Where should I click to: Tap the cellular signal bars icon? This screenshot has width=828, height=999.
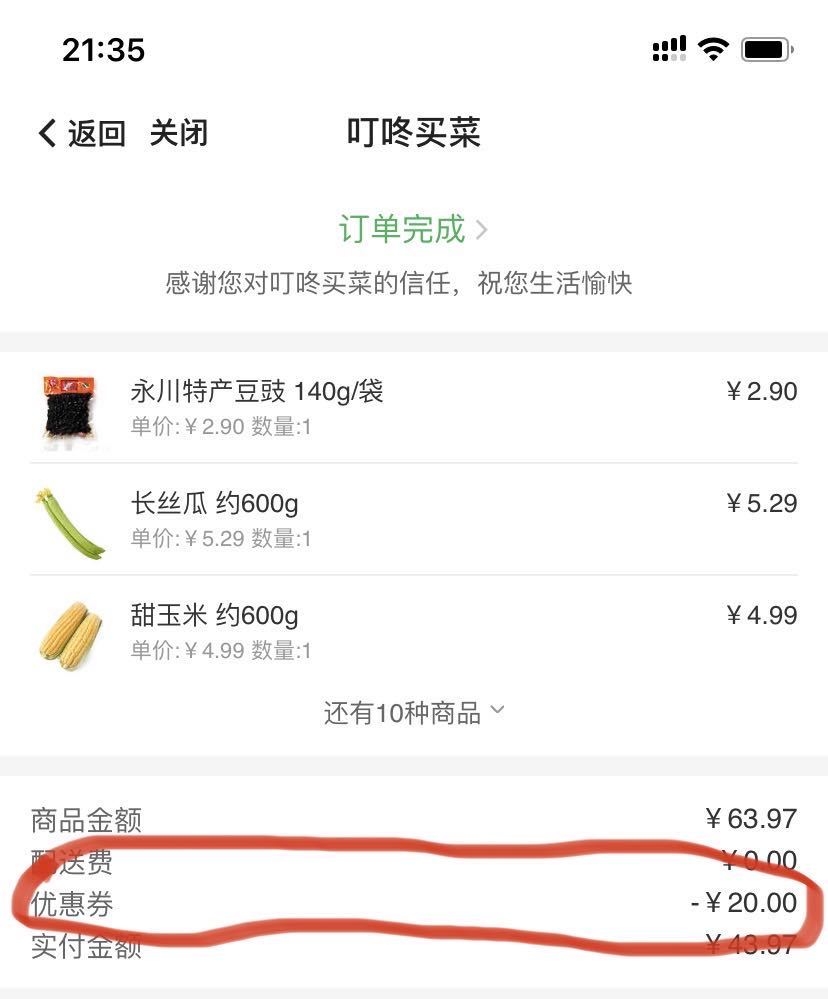pos(668,48)
